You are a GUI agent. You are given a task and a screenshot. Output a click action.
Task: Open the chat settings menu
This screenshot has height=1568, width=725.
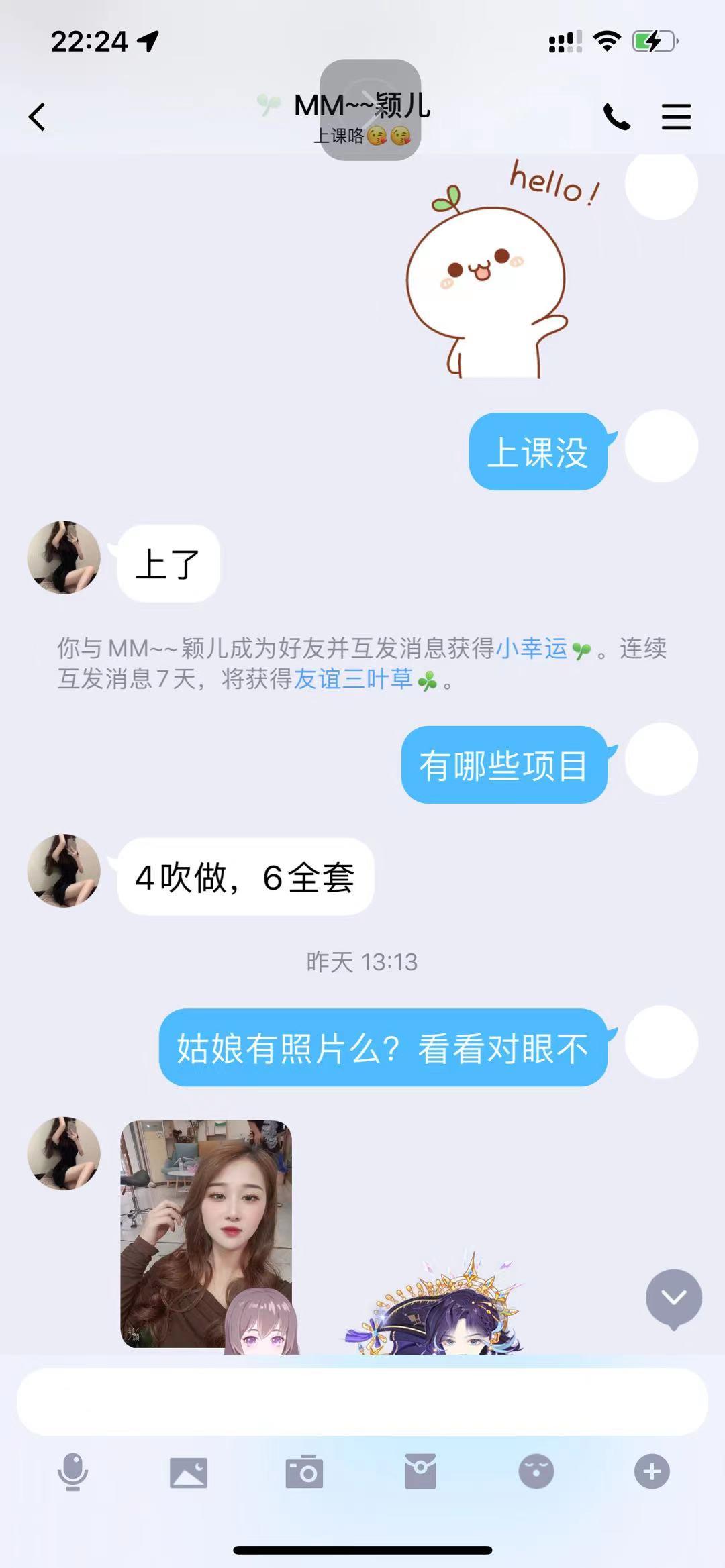[x=675, y=117]
